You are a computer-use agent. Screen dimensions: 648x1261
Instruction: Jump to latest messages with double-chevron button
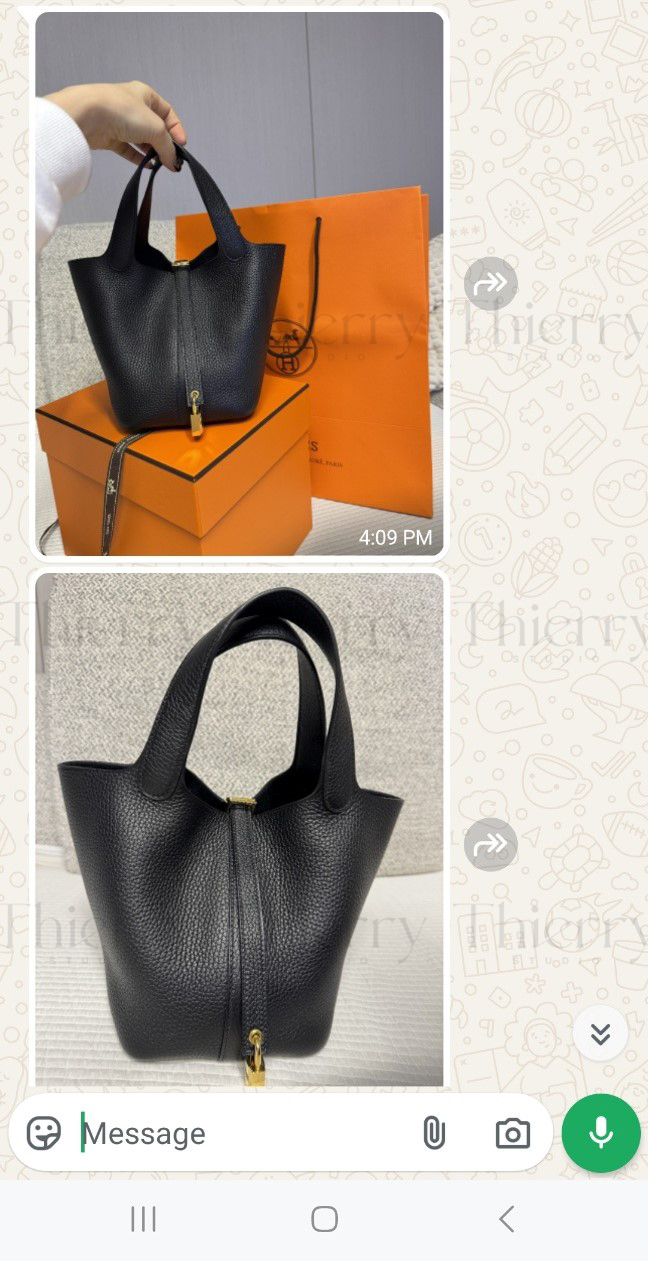coord(600,1034)
